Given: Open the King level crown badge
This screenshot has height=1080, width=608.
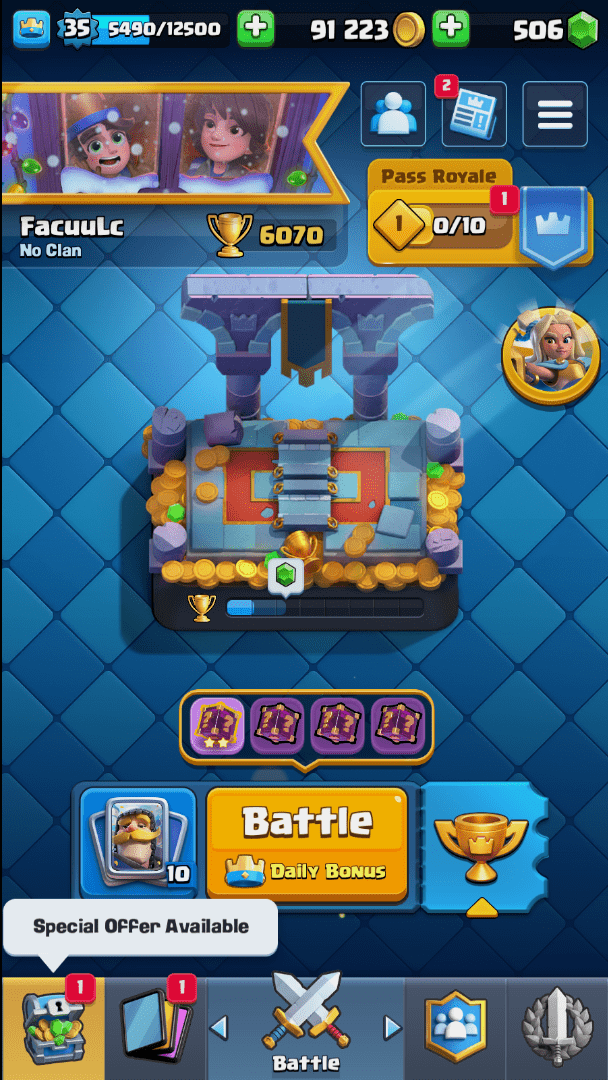Looking at the screenshot, I should pyautogui.click(x=32, y=29).
